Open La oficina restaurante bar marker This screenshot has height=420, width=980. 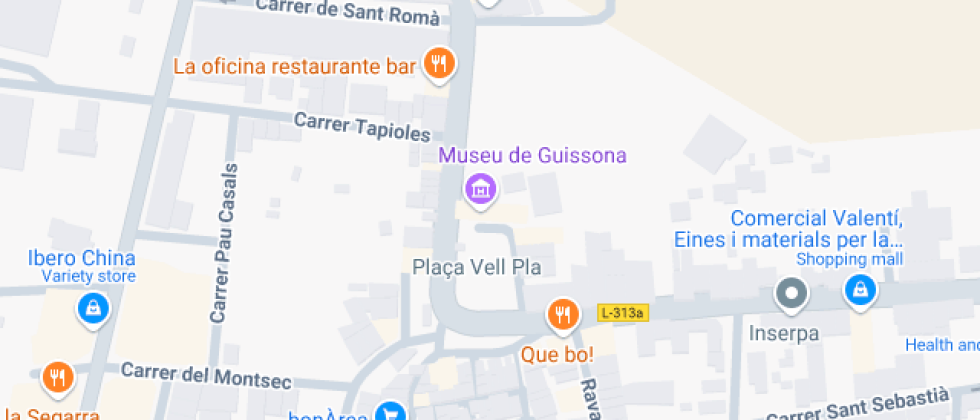[438, 66]
